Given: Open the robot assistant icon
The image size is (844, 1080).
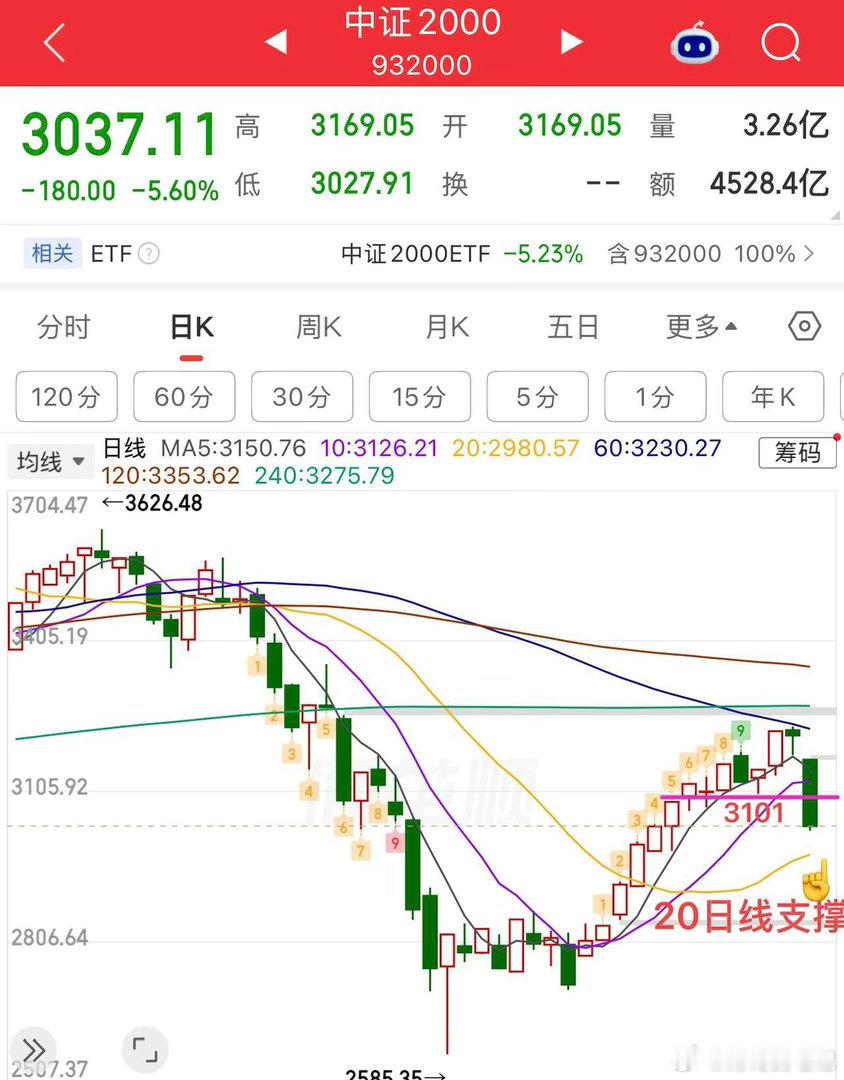Looking at the screenshot, I should point(694,43).
